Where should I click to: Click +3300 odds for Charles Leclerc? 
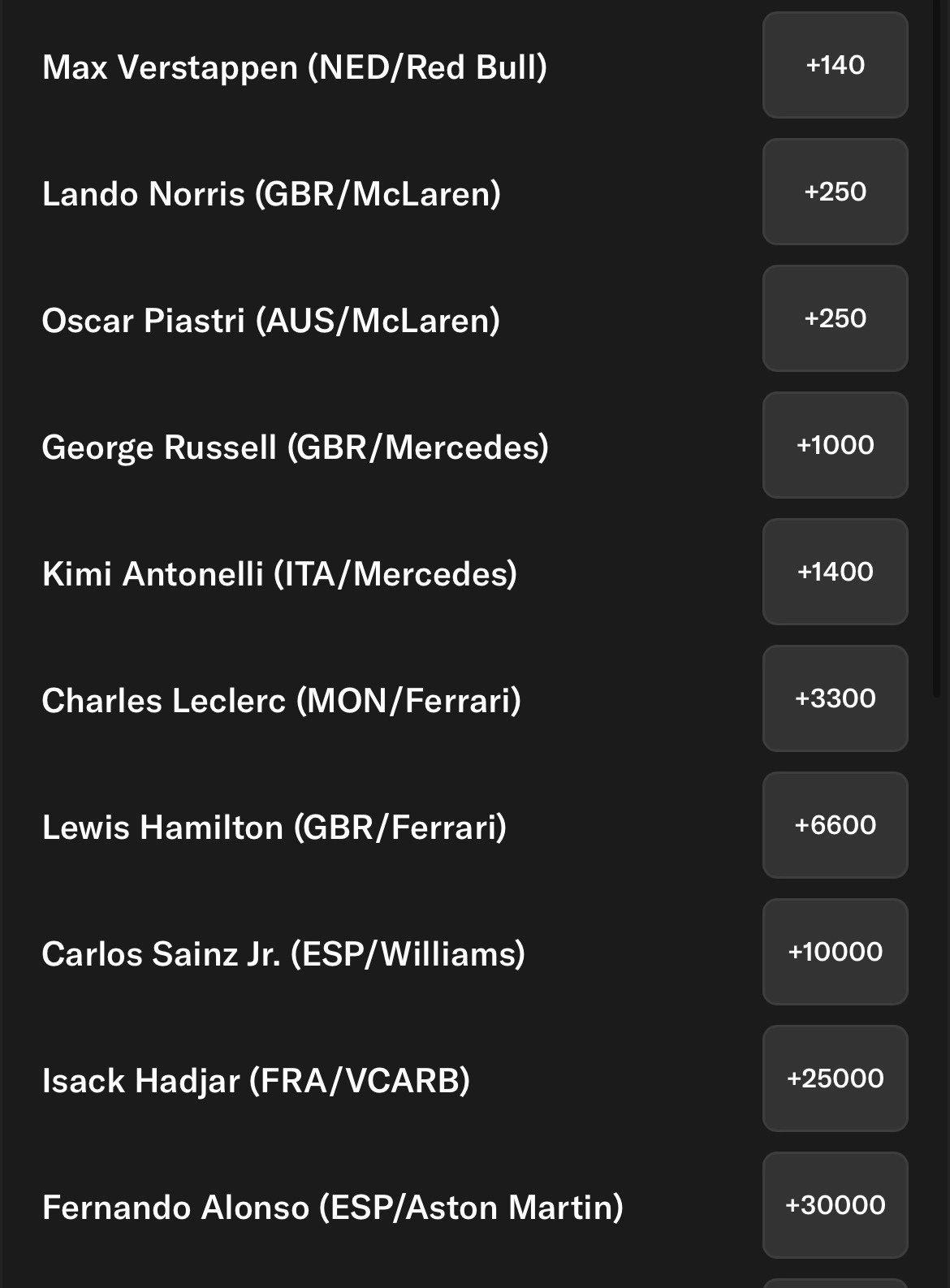tap(835, 698)
